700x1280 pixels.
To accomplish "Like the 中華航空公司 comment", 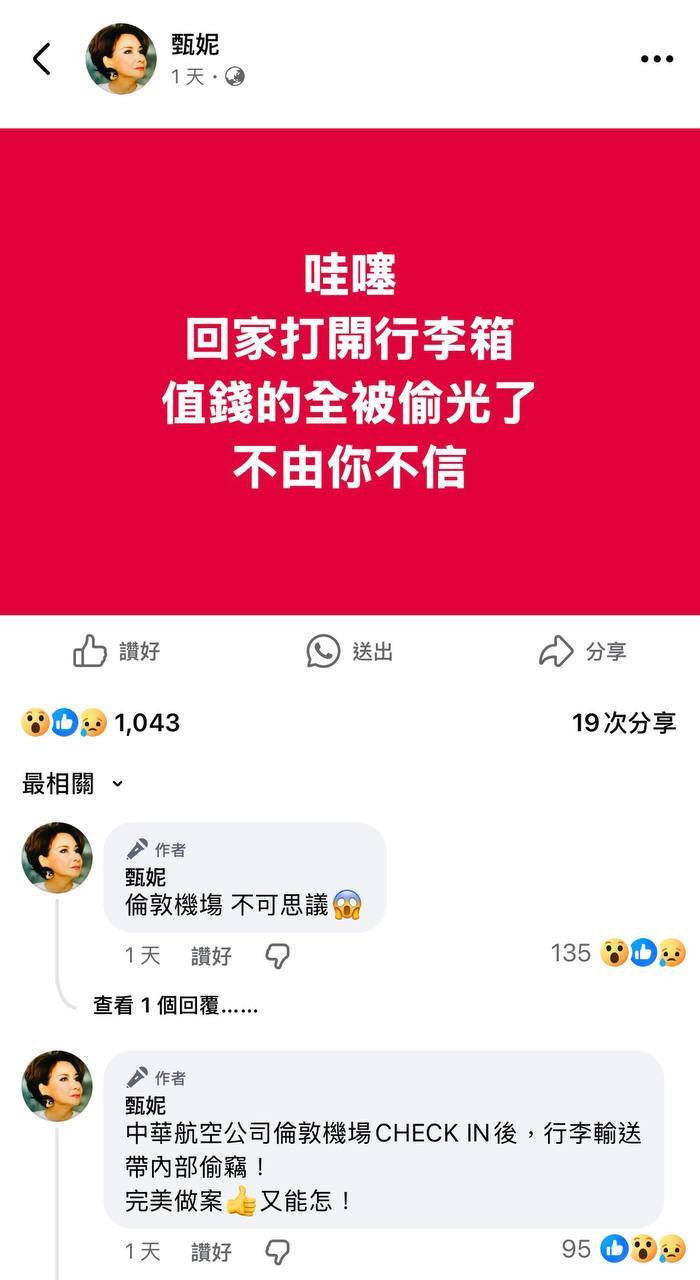I will 211,1251.
